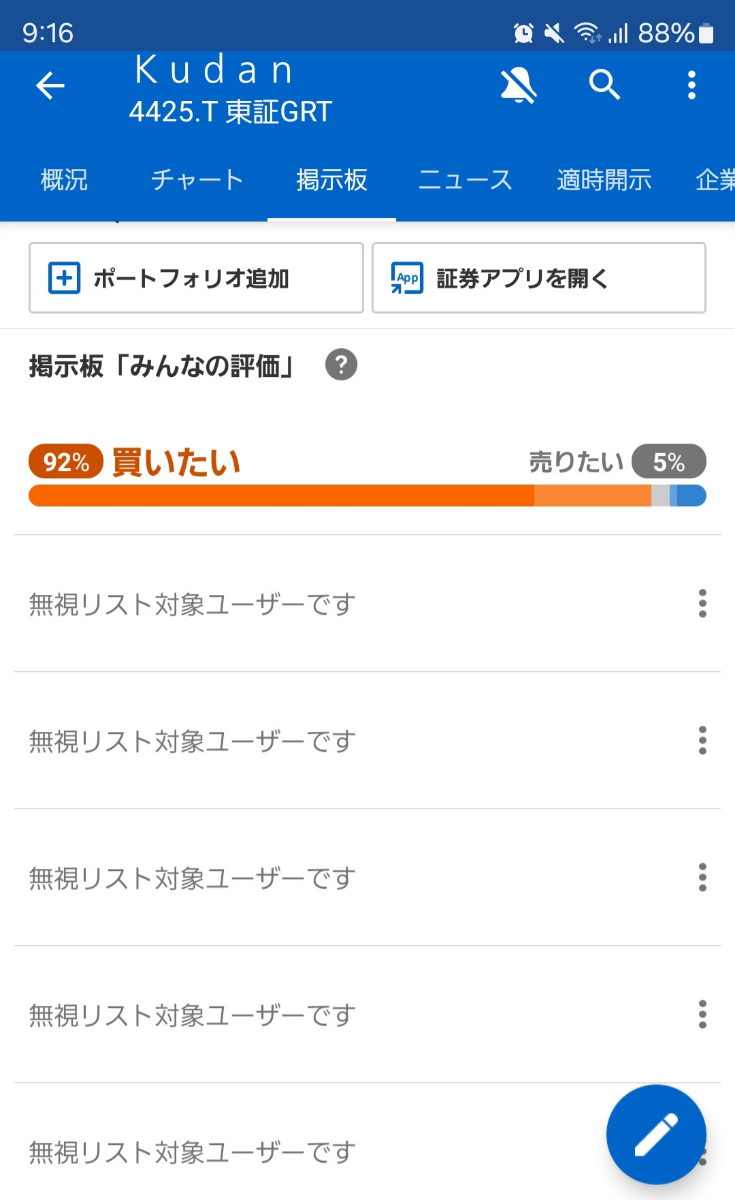Open the top-right overflow menu icon
Viewport: 735px width, 1200px height.
coord(691,86)
